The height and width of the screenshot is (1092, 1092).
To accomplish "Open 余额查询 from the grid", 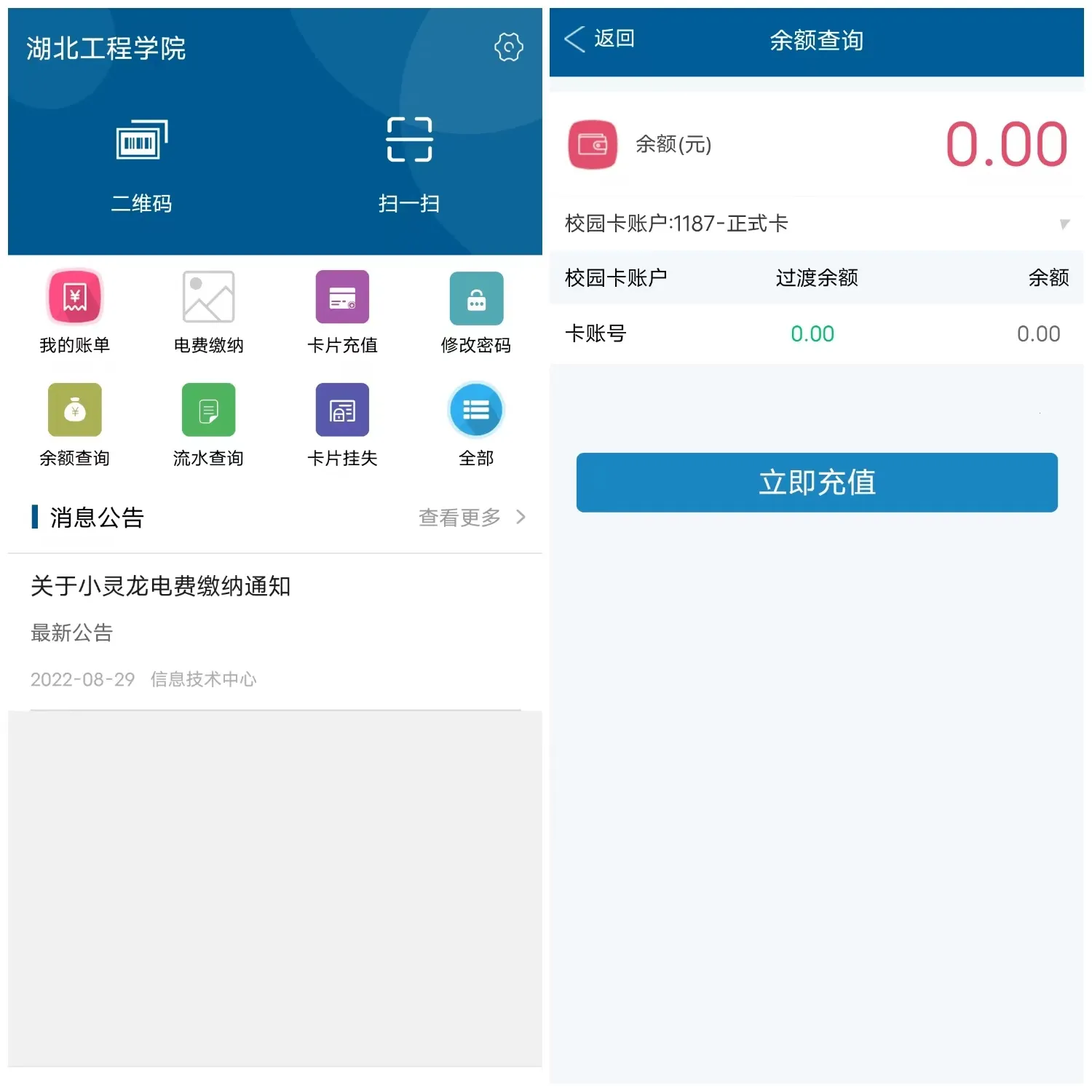I will click(x=75, y=424).
